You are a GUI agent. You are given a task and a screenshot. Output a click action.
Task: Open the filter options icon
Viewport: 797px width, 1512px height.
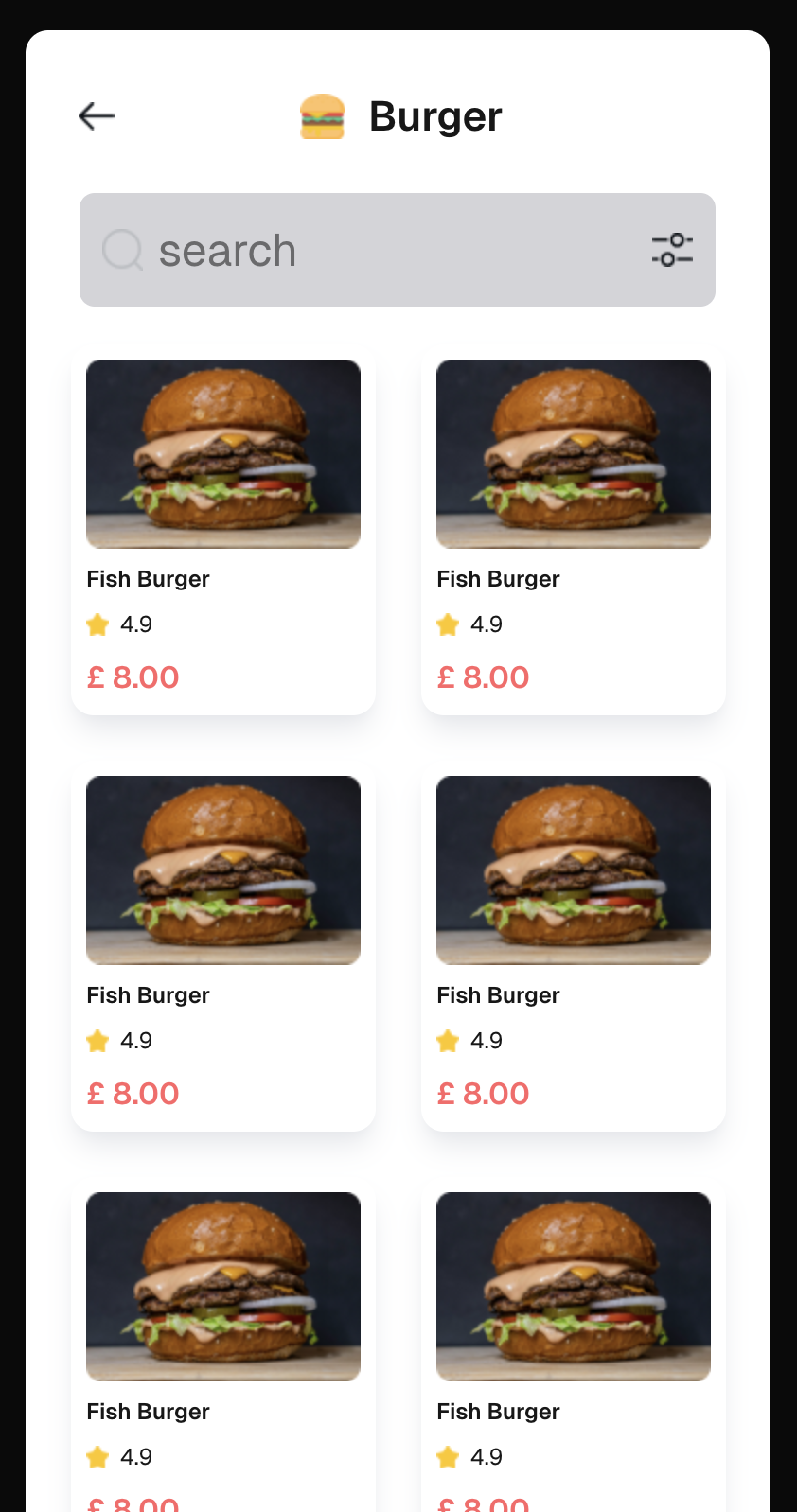pos(672,250)
